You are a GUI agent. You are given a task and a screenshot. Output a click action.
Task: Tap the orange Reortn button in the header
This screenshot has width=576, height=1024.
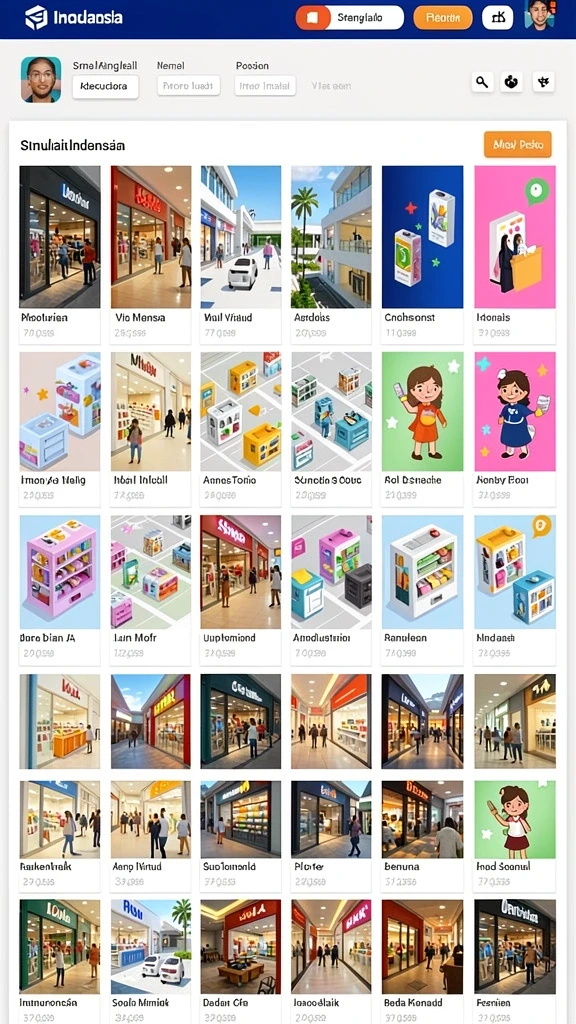coord(443,18)
